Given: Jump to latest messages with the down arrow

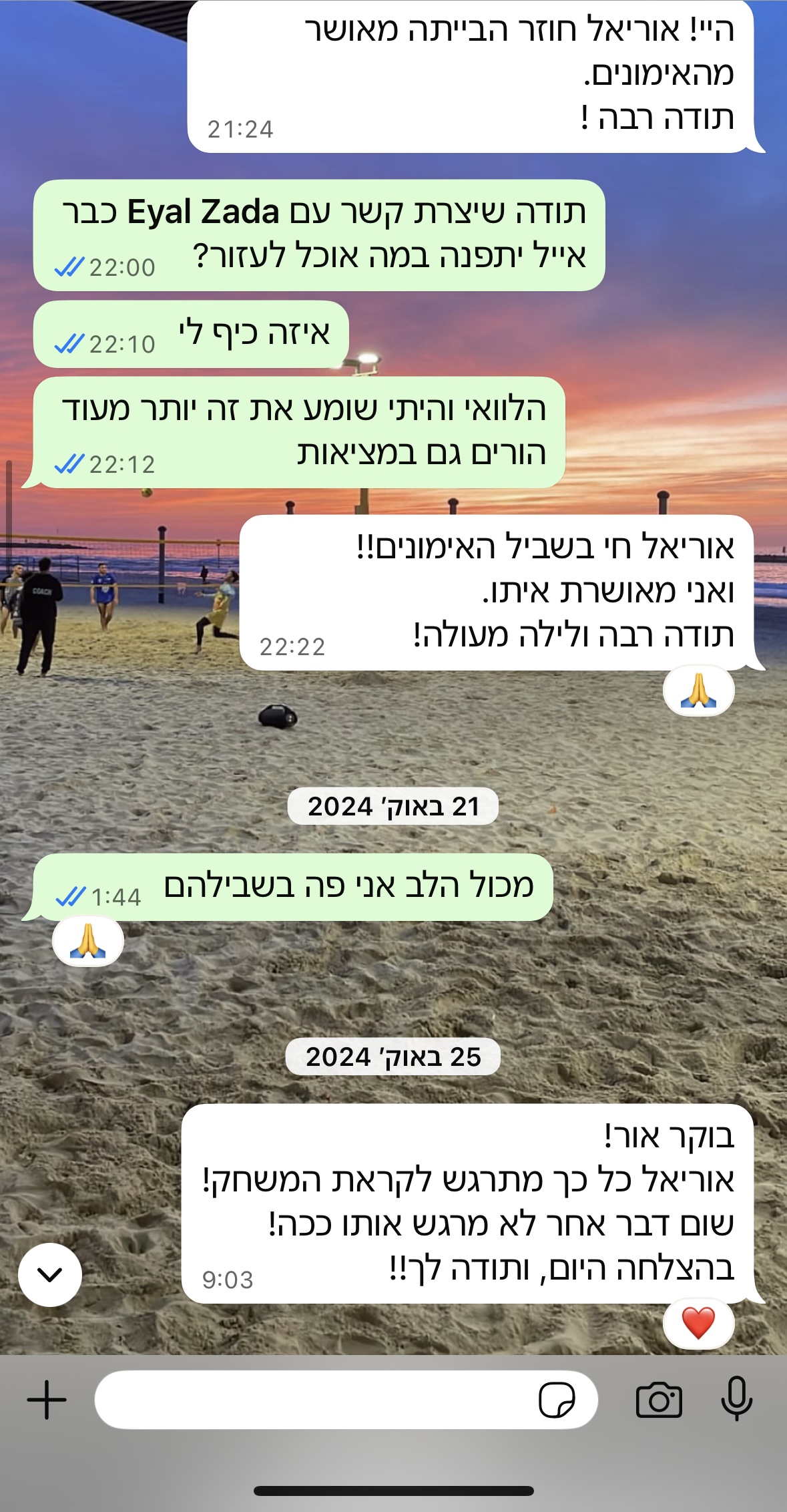Looking at the screenshot, I should click(x=50, y=1274).
